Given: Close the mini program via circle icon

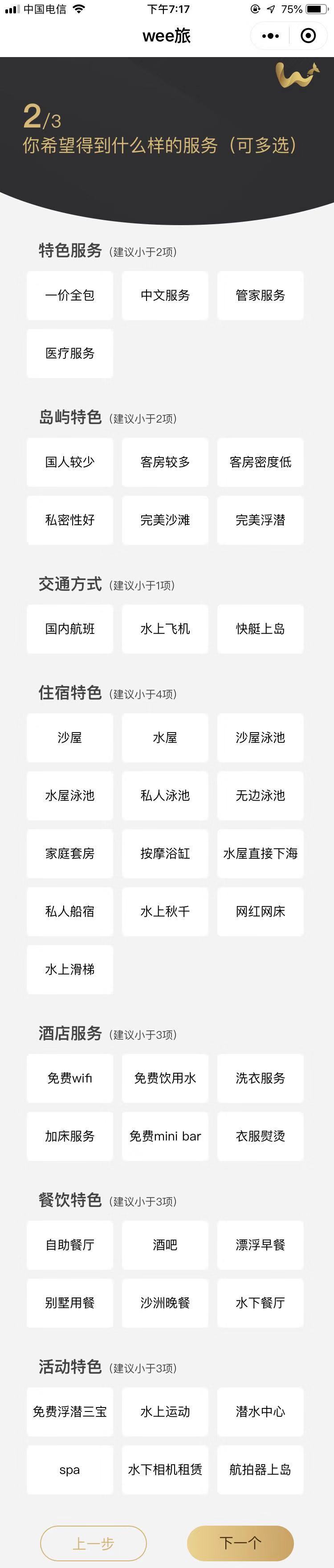Looking at the screenshot, I should coord(309,36).
